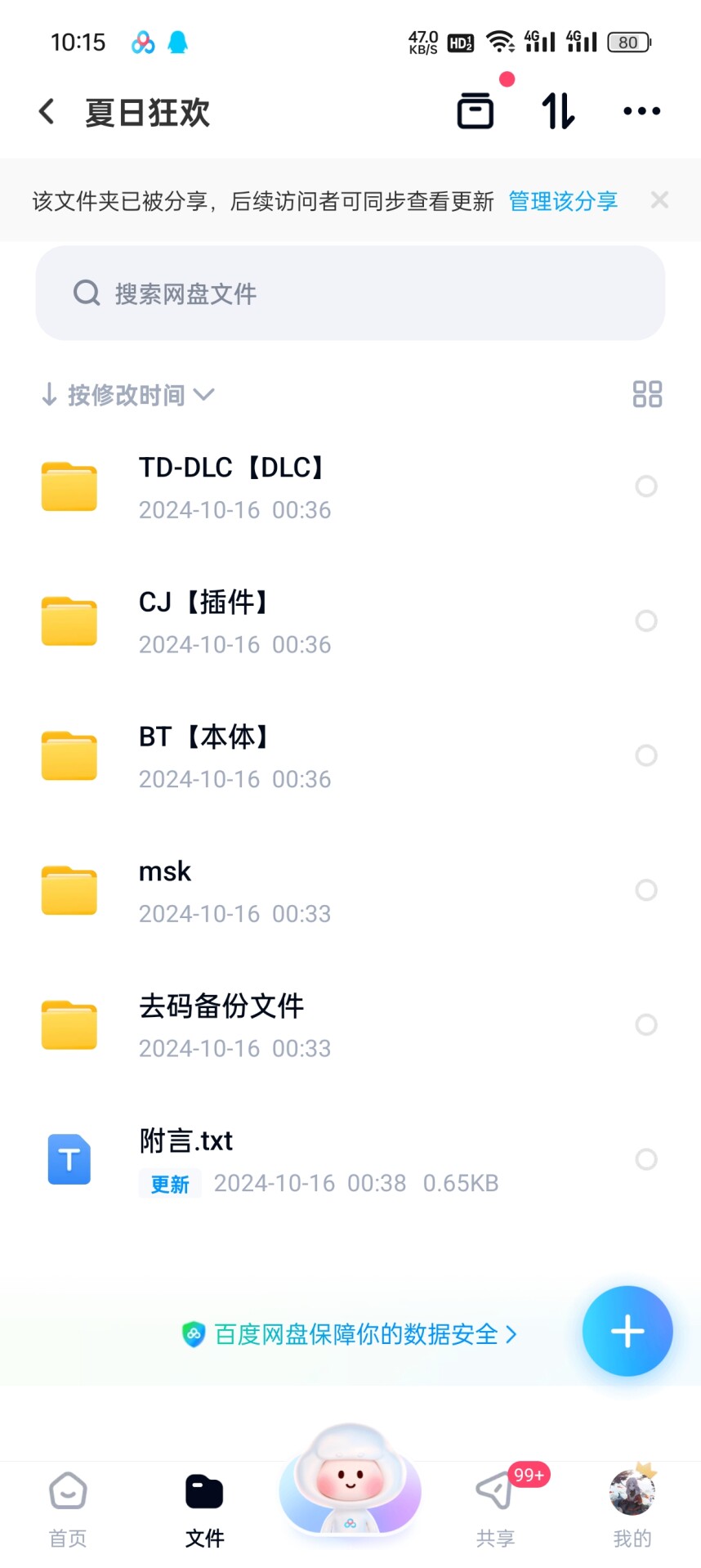Open the 附言.txt file
The image size is (701, 1568).
[350, 1160]
